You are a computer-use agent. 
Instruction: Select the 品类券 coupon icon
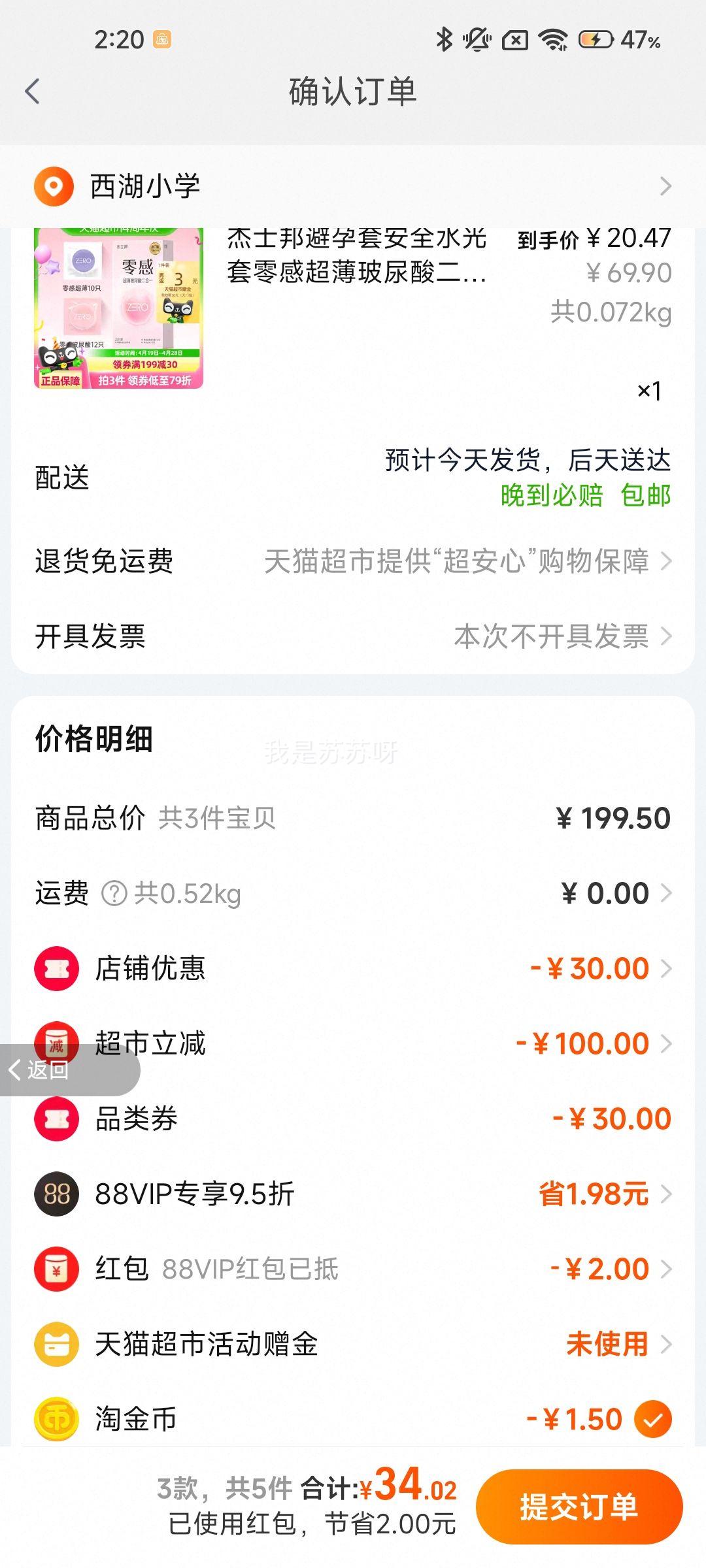pos(56,1118)
